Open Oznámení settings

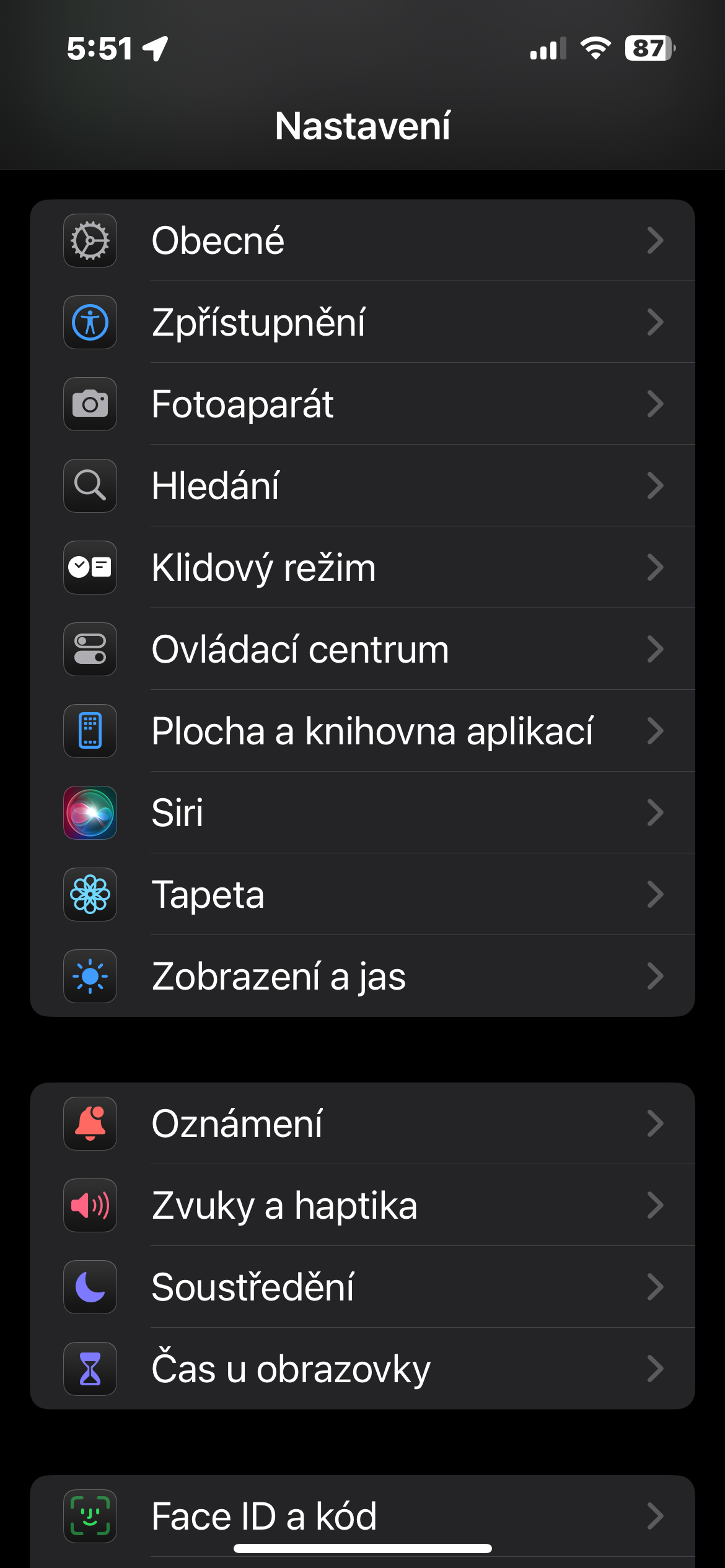click(362, 1123)
